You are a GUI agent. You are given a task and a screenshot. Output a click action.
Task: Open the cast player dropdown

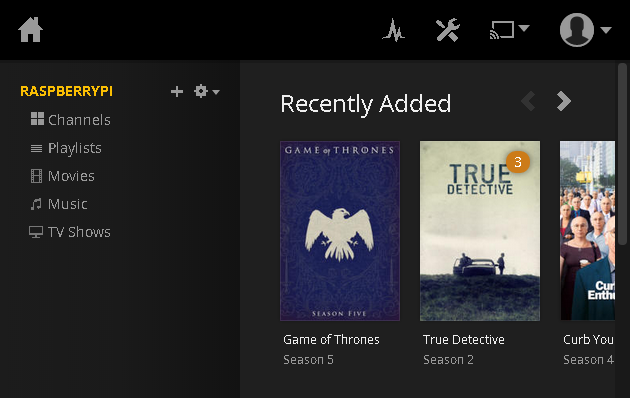(509, 30)
